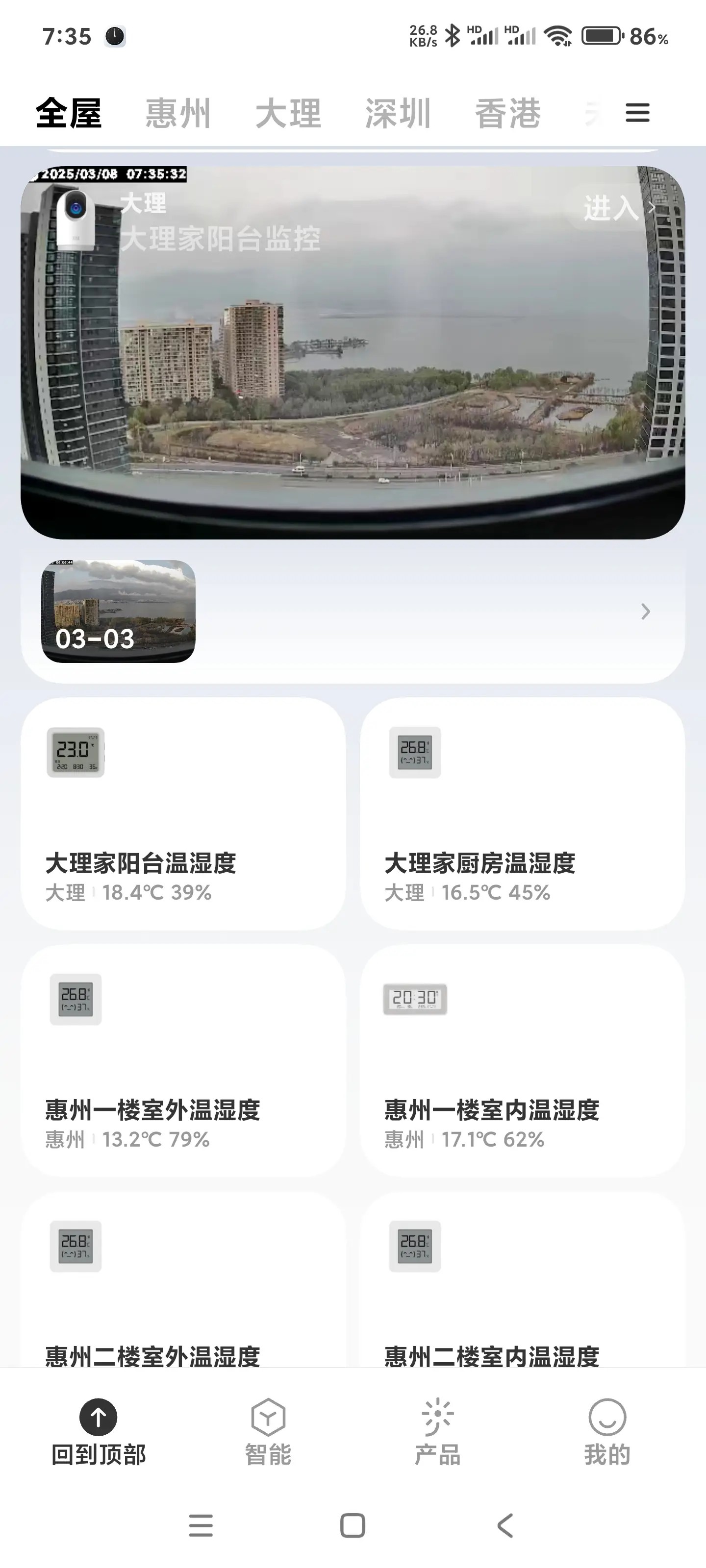Screen dimensions: 706x1568
Task: Go to the 产品 tab
Action: (x=437, y=1432)
